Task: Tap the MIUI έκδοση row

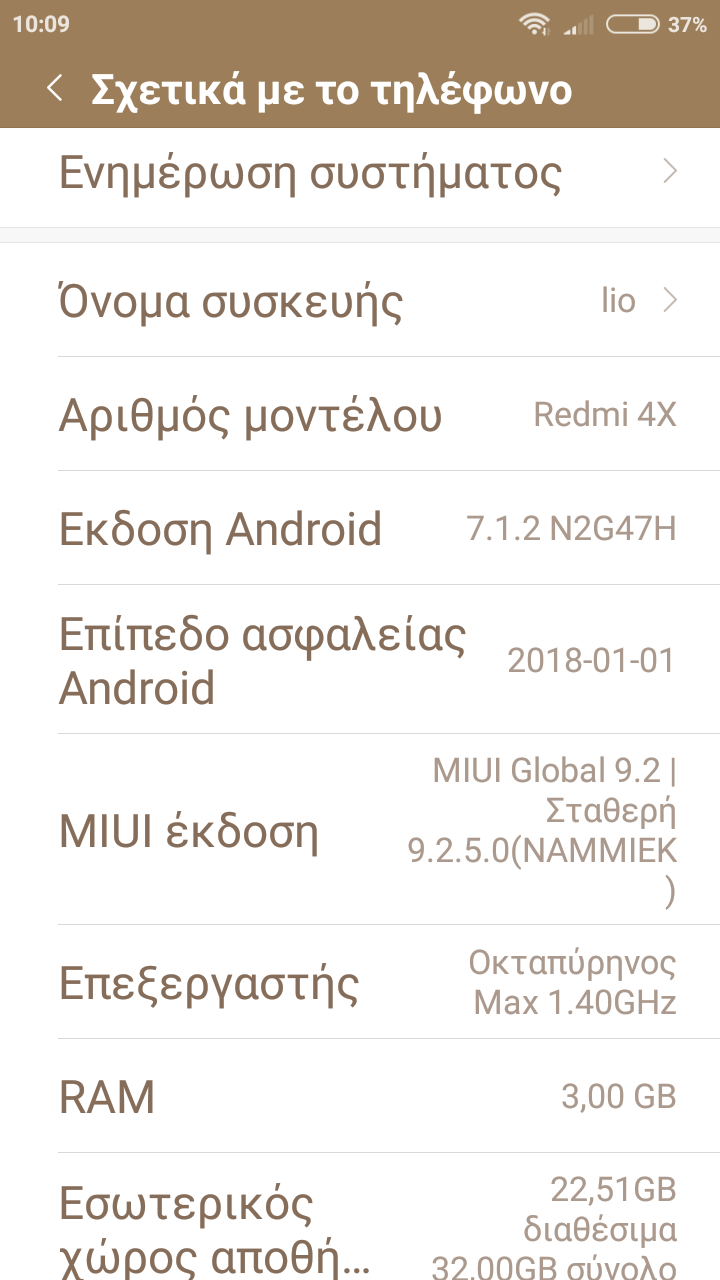Action: coord(360,830)
